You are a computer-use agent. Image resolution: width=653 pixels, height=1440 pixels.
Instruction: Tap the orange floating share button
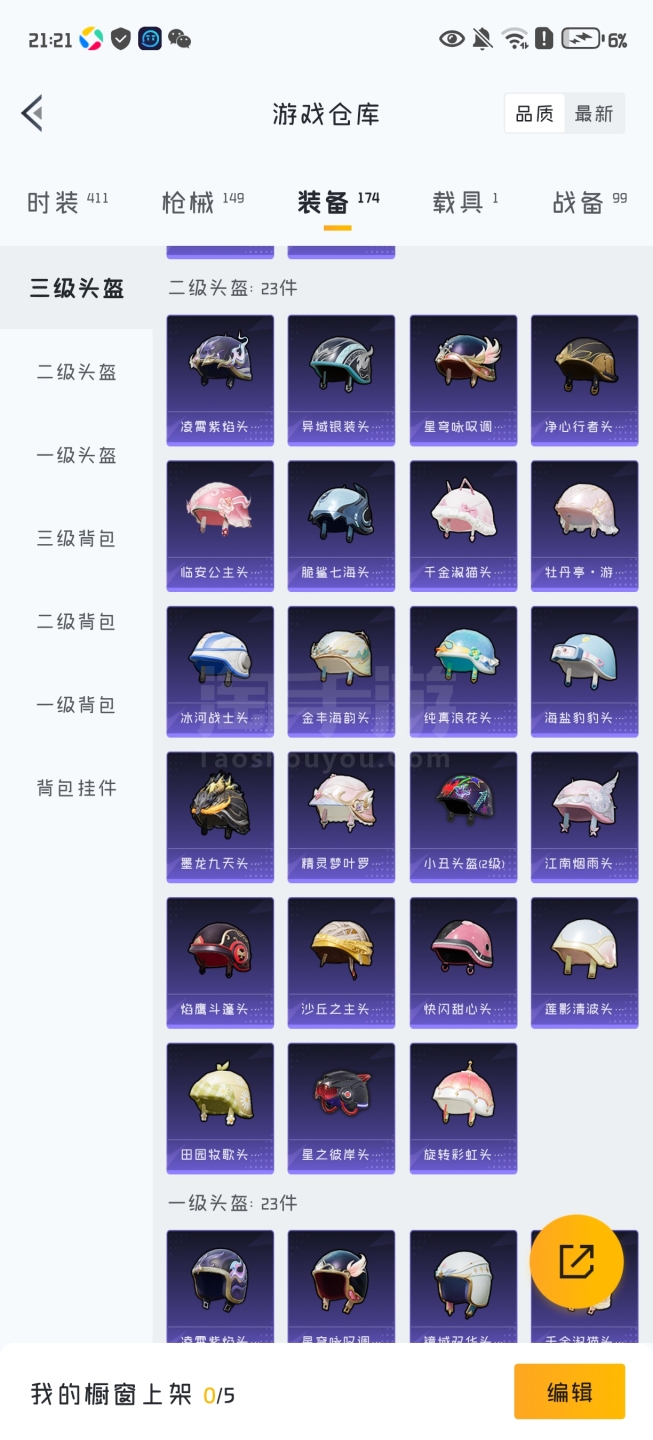[576, 1262]
